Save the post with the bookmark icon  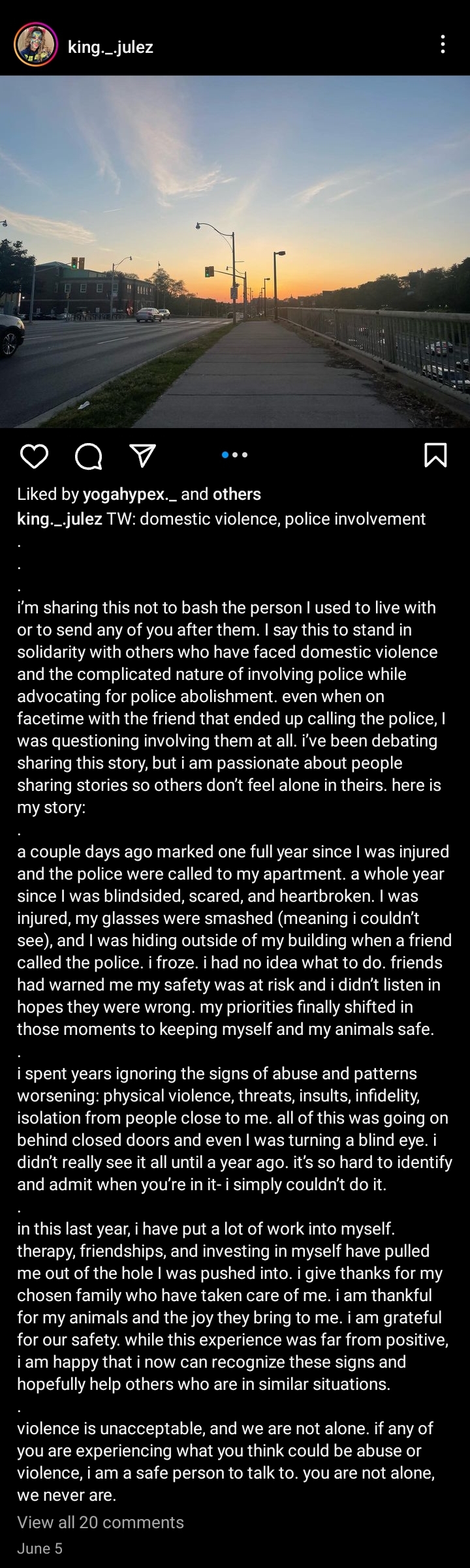tap(435, 455)
